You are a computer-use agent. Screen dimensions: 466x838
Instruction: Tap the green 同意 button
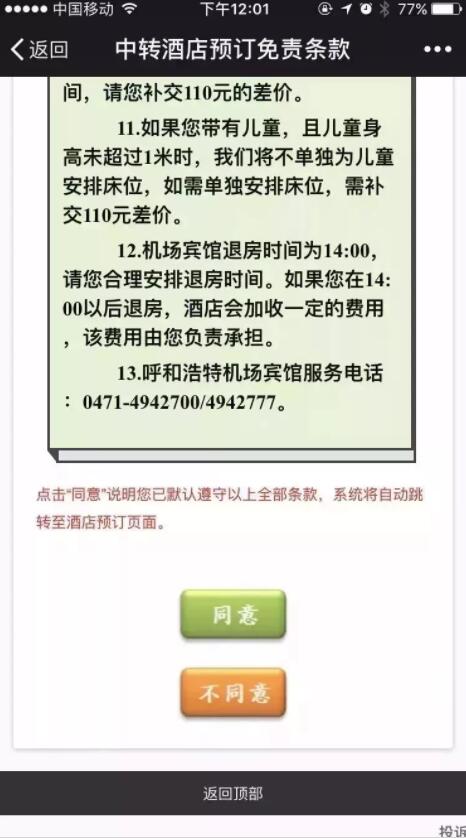[x=234, y=614]
